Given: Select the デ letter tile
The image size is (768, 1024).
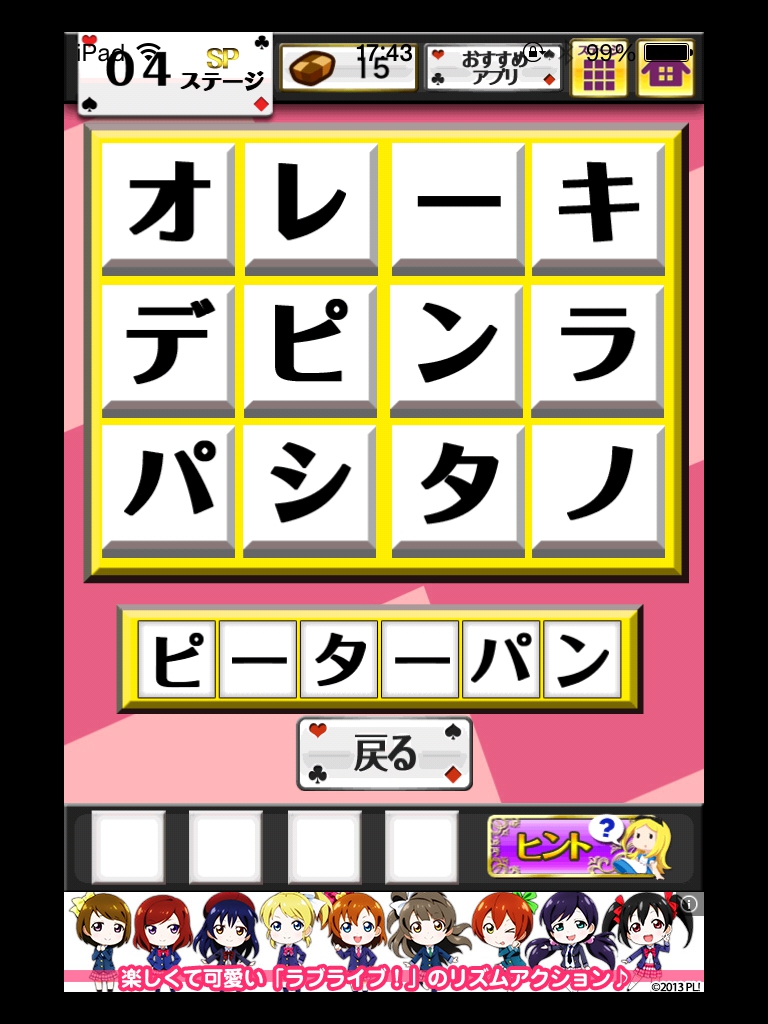Looking at the screenshot, I should coord(169,347).
